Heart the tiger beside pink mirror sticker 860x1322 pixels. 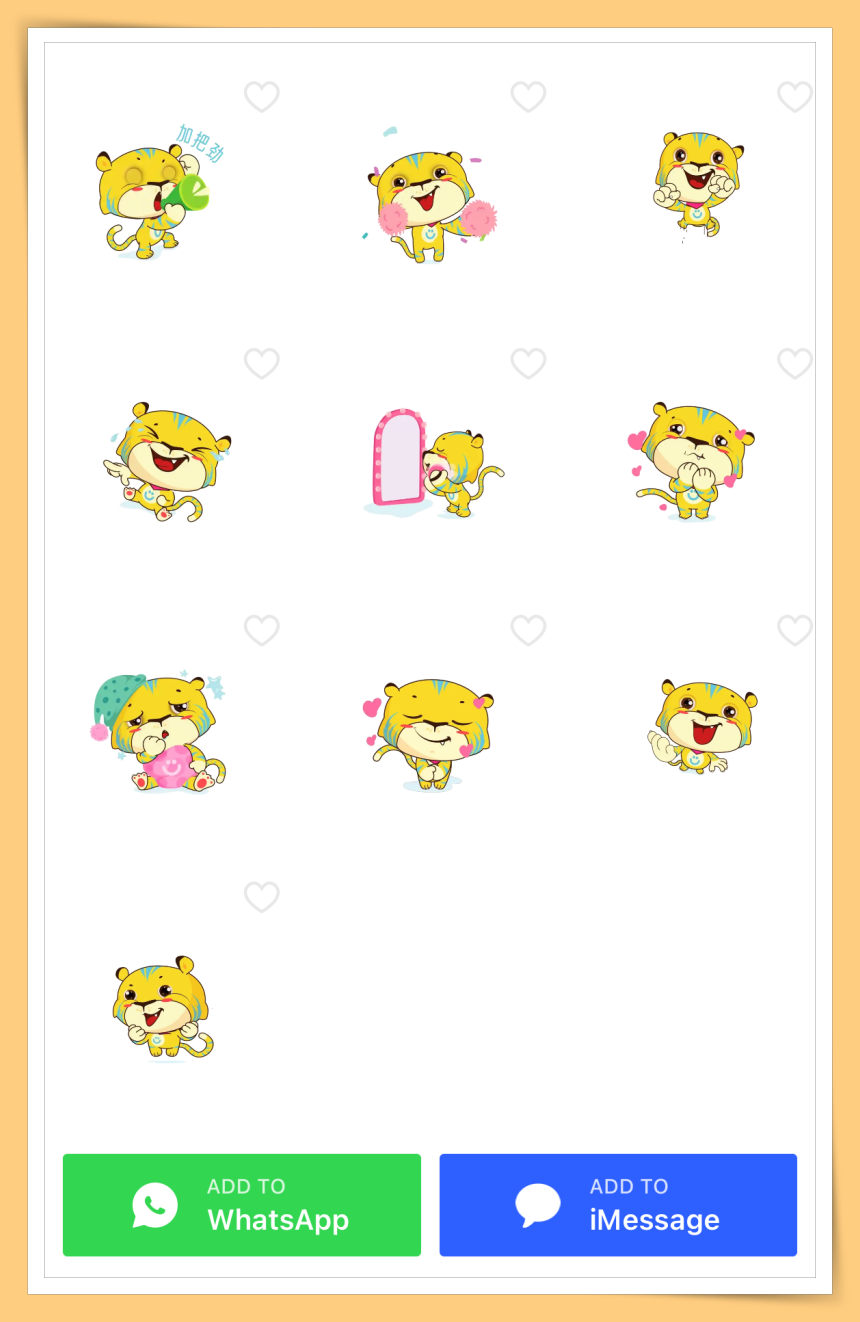pyautogui.click(x=528, y=363)
